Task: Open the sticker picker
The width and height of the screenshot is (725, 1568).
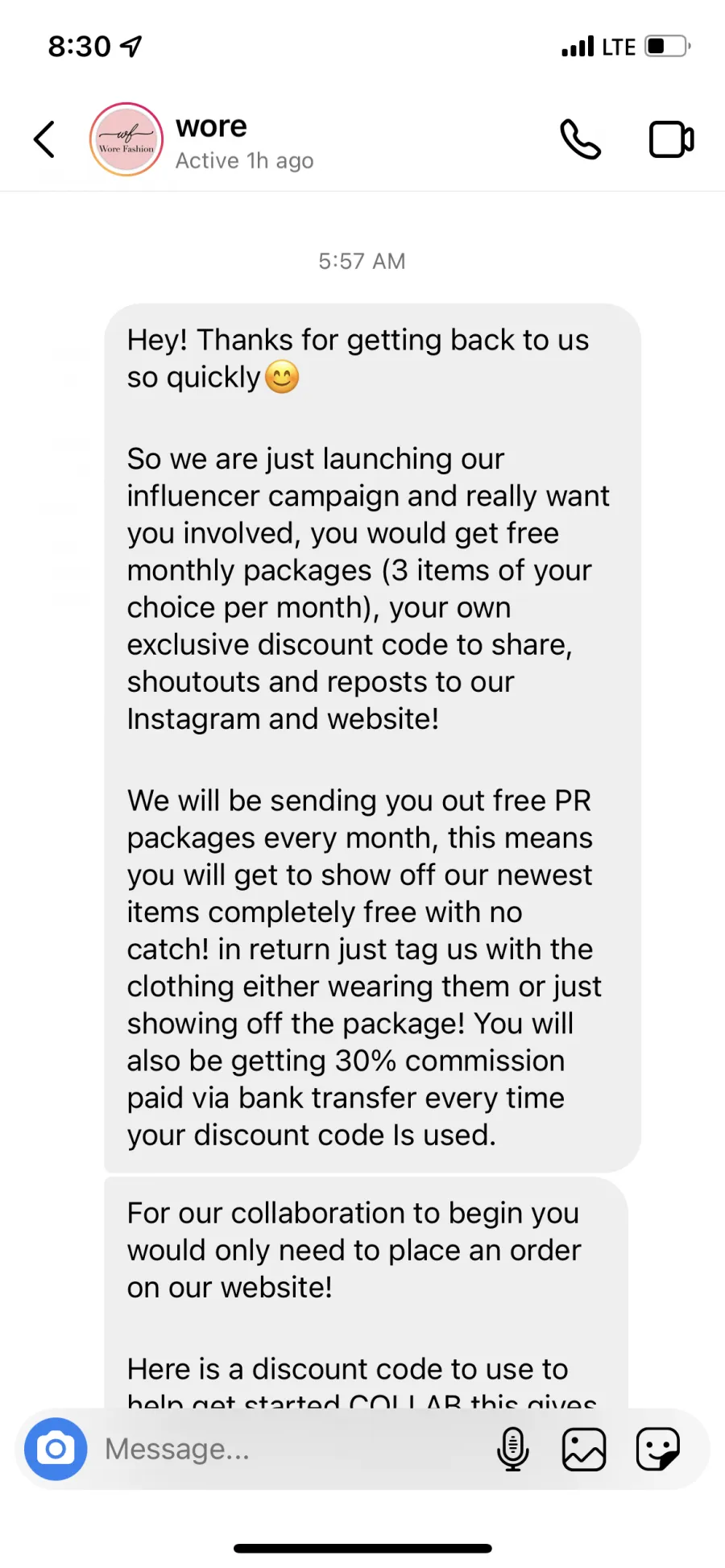Action: tap(657, 1449)
